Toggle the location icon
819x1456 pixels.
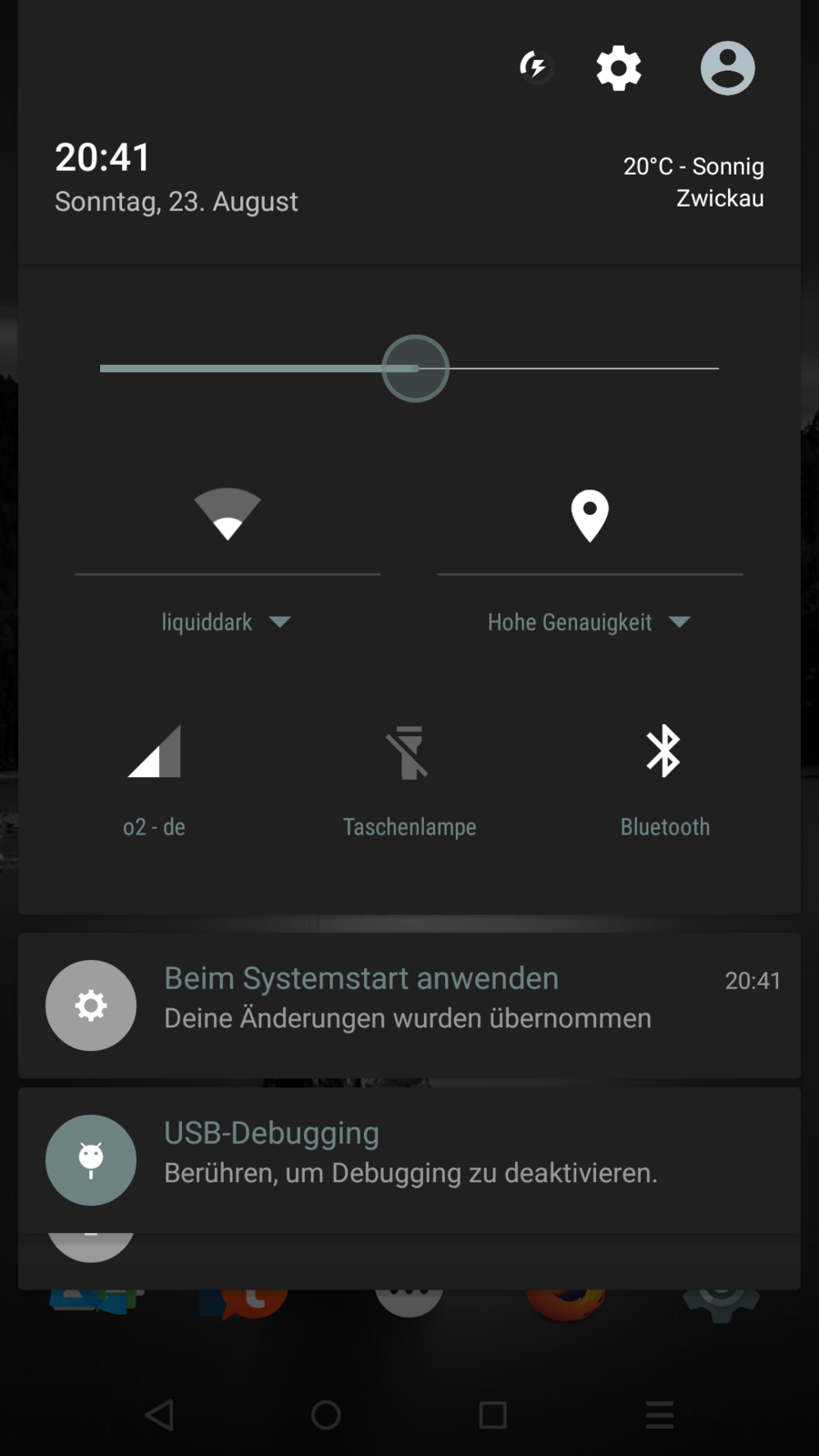click(x=590, y=515)
